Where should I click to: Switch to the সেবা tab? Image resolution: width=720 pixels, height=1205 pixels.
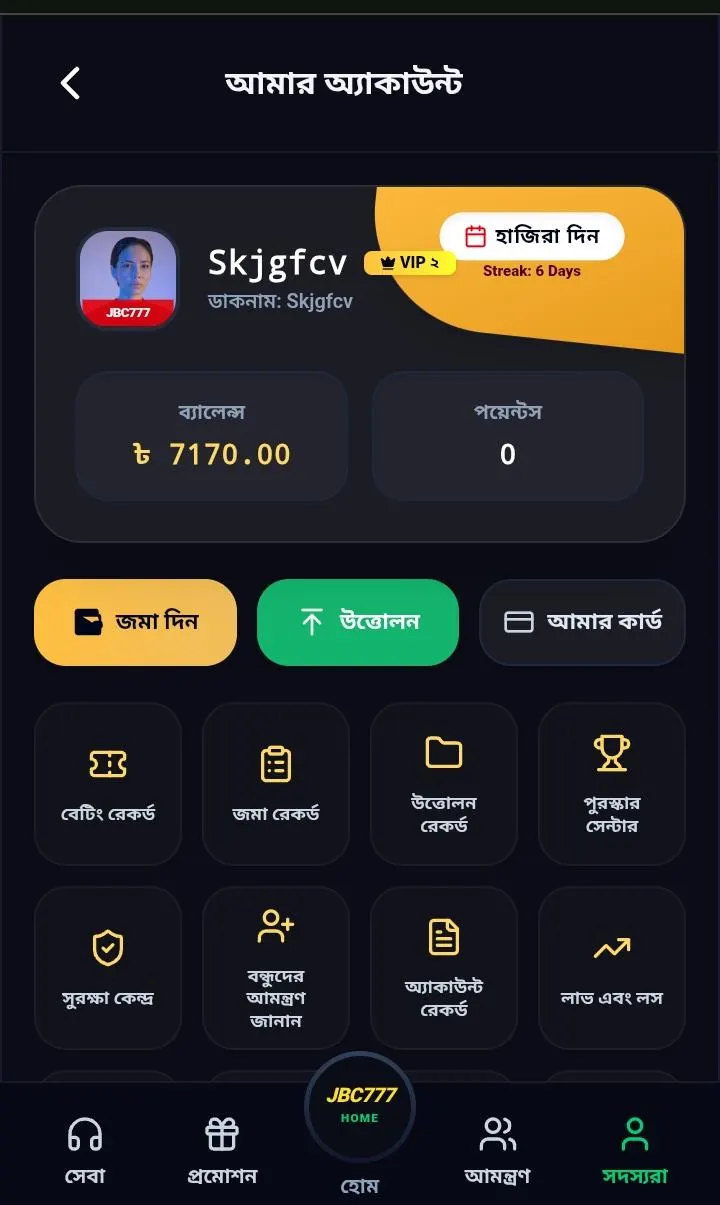tap(85, 1150)
